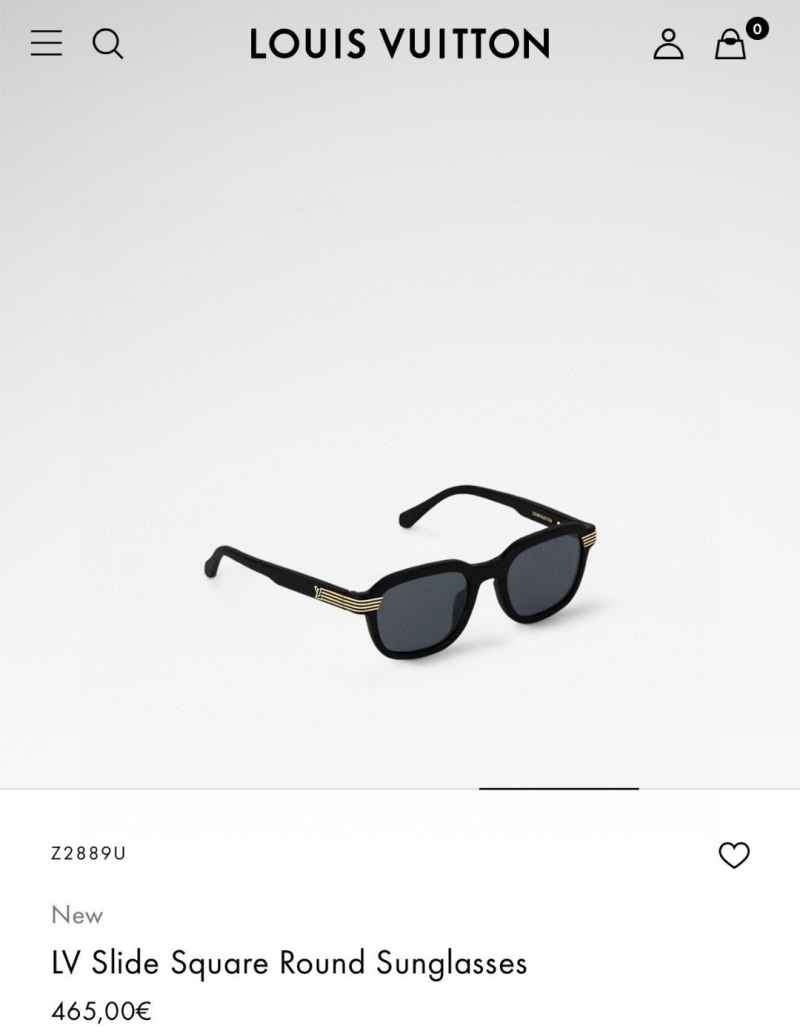Open the search icon

[x=108, y=44]
